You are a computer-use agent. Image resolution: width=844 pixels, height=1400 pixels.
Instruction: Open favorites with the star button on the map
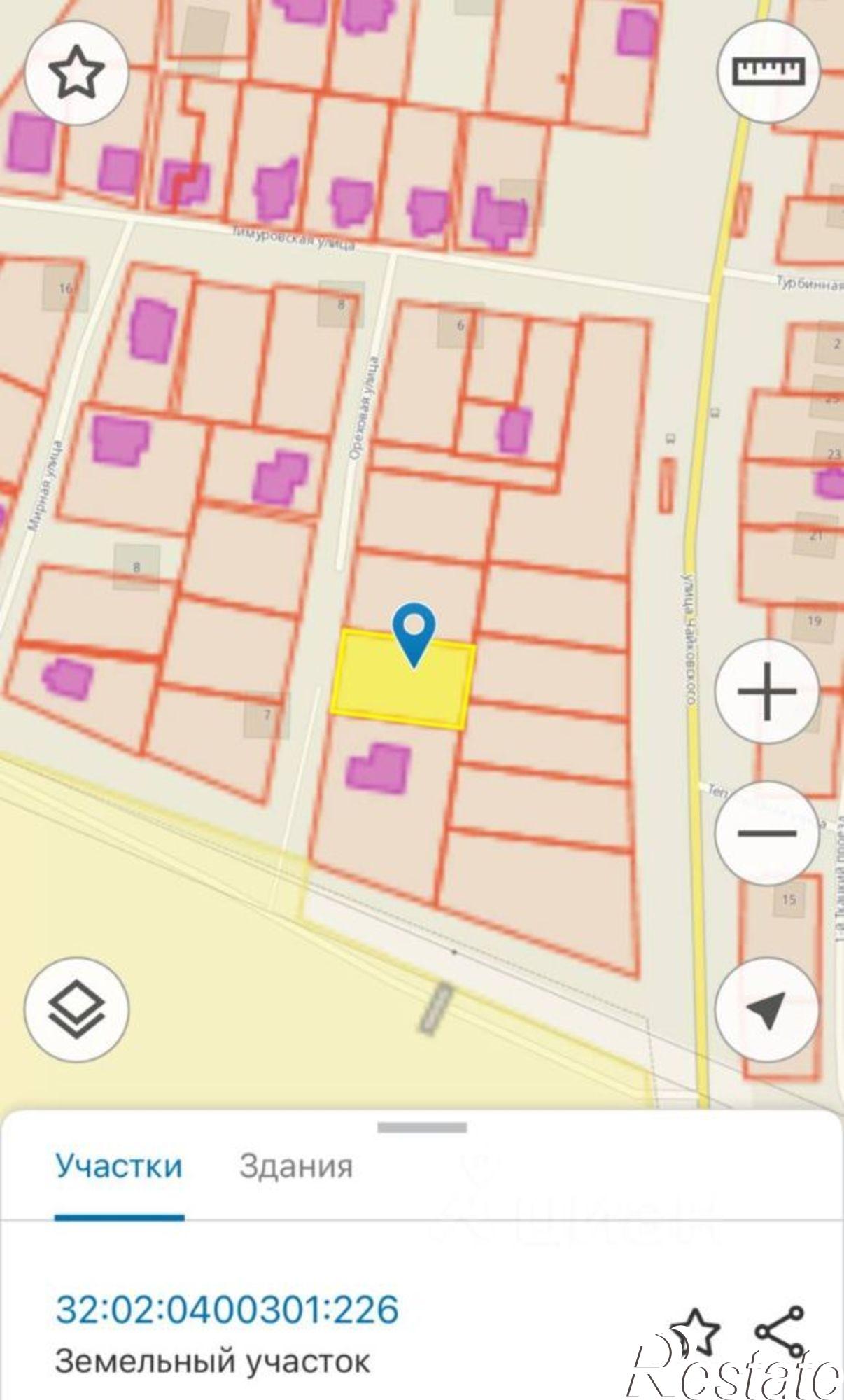pos(76,73)
